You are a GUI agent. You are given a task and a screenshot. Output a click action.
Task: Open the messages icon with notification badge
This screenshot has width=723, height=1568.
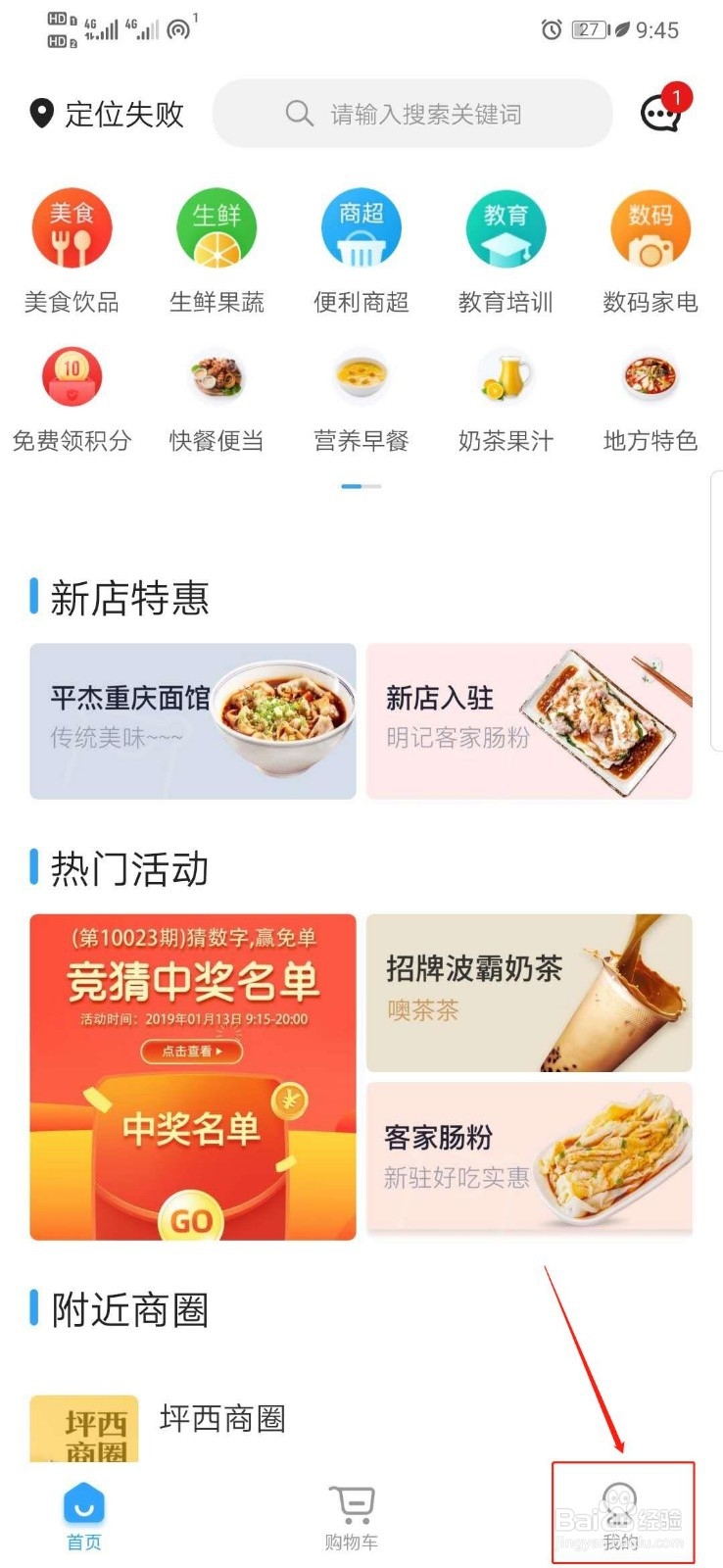pyautogui.click(x=662, y=114)
